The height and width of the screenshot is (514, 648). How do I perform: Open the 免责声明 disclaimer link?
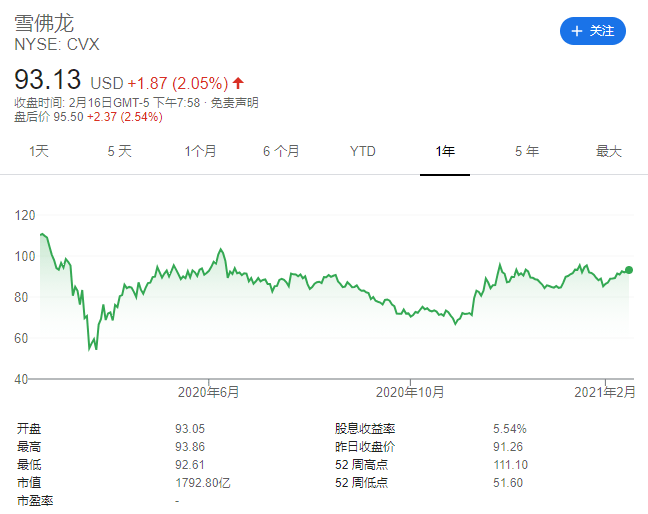click(x=234, y=103)
